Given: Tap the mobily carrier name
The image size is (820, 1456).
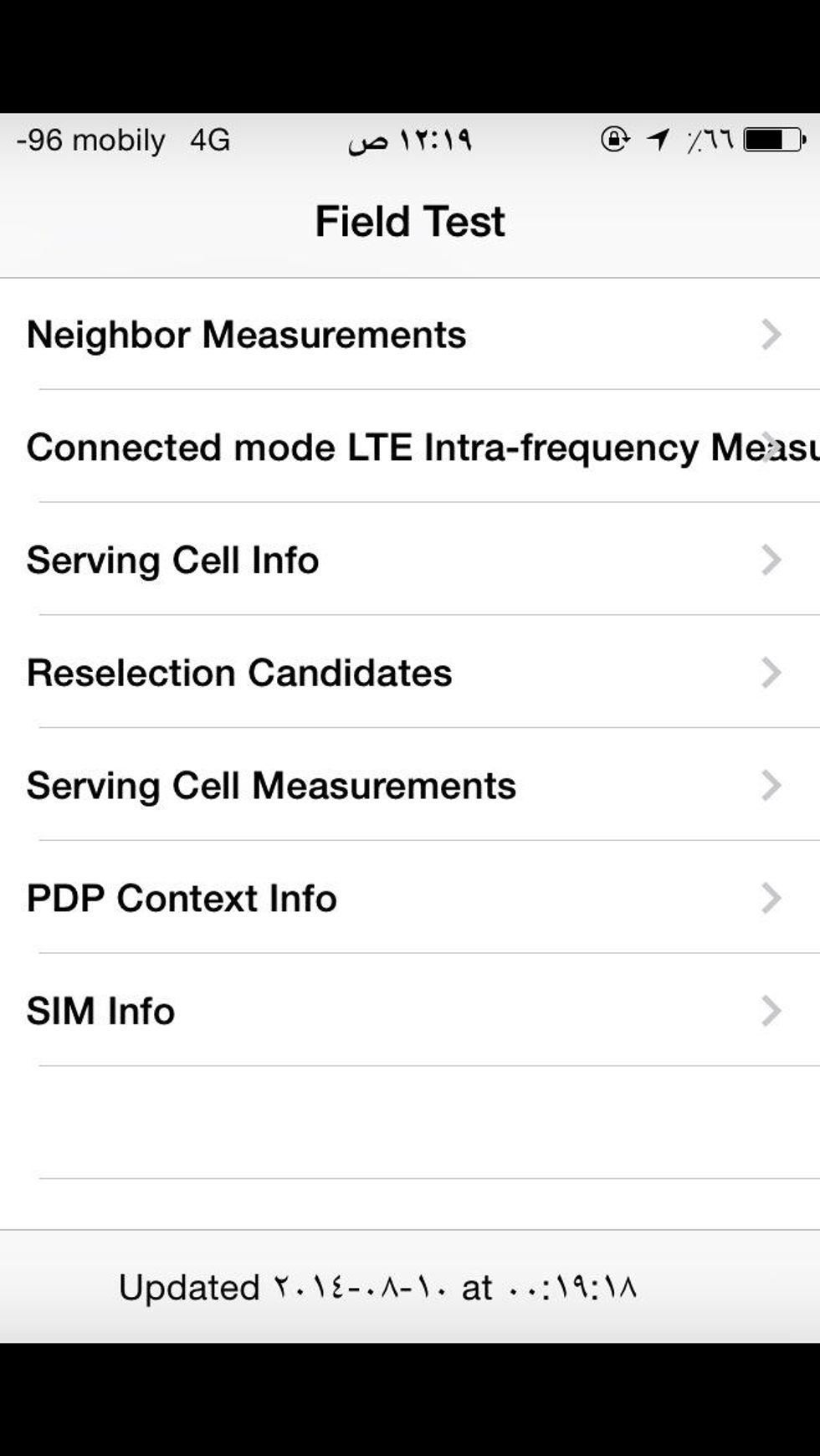Looking at the screenshot, I should 117,141.
